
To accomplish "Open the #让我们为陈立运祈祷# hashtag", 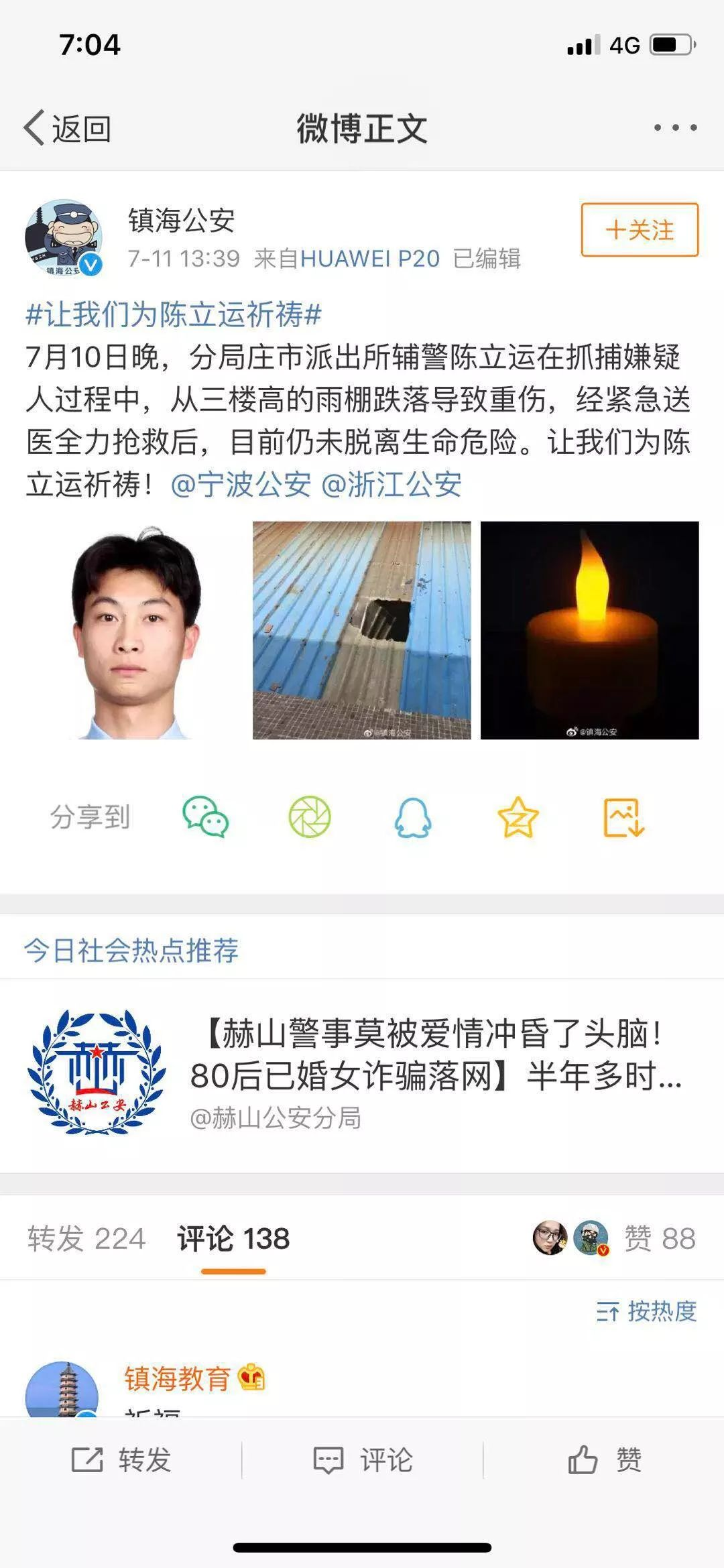I will pyautogui.click(x=174, y=314).
